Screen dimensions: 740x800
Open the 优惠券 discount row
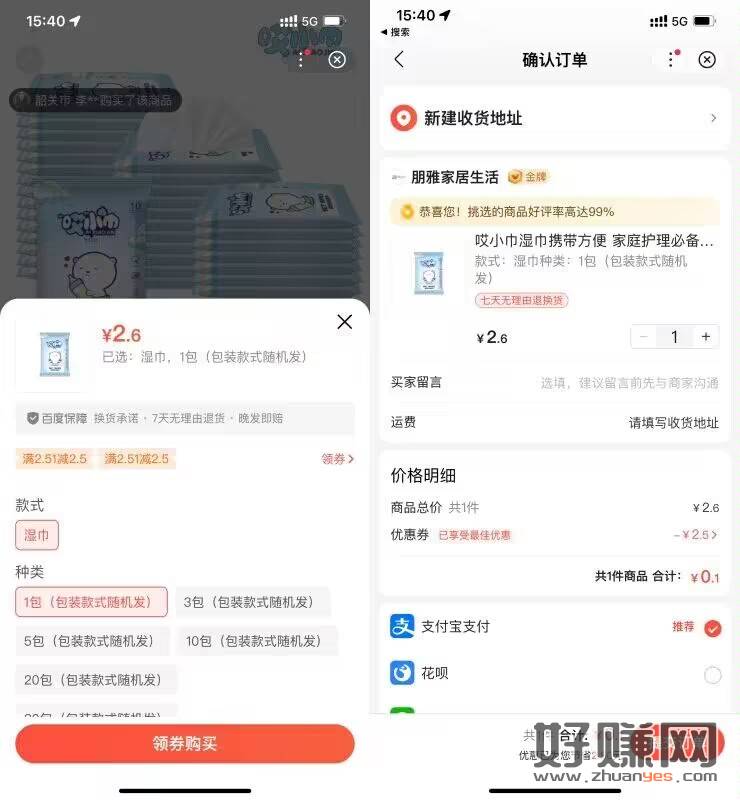pos(555,535)
